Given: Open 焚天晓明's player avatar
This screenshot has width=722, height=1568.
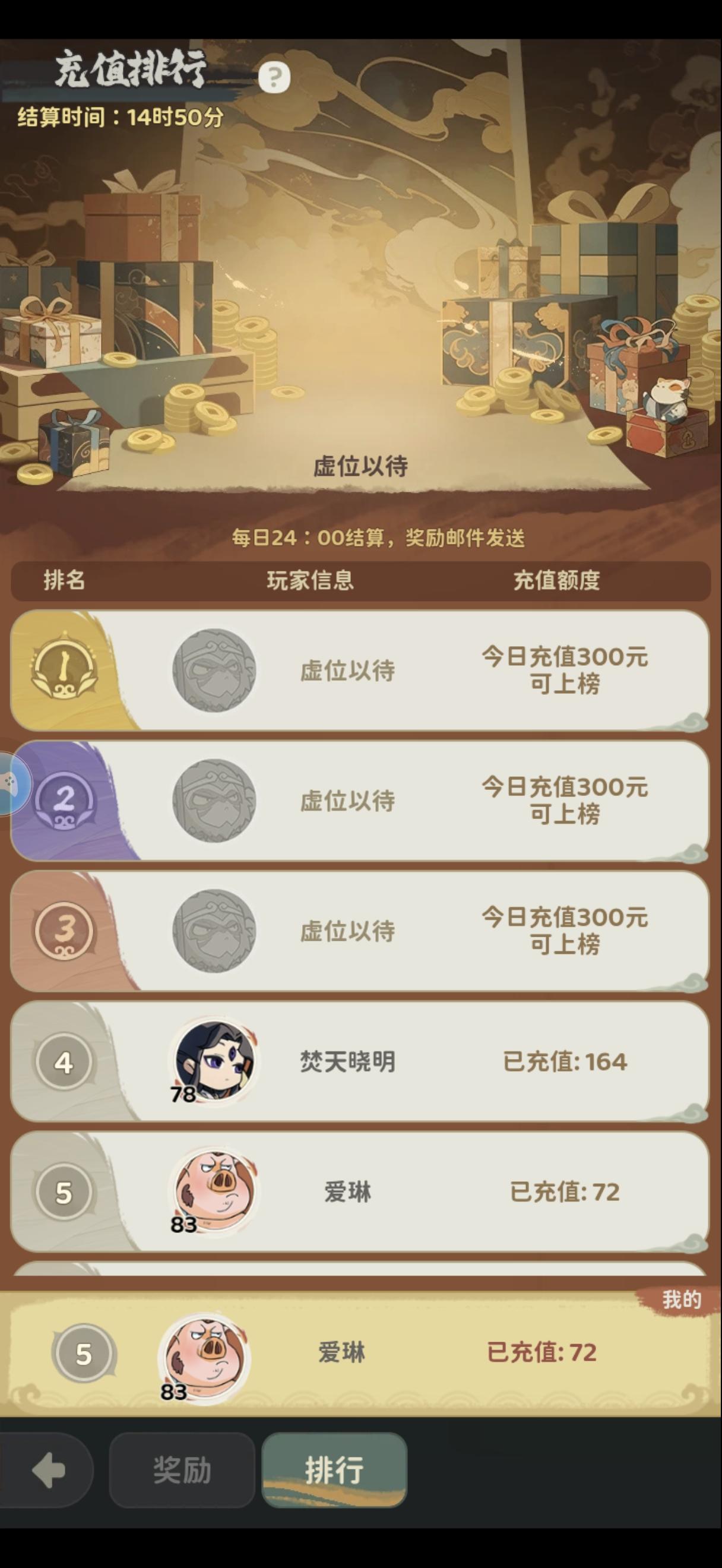Looking at the screenshot, I should [x=217, y=1059].
